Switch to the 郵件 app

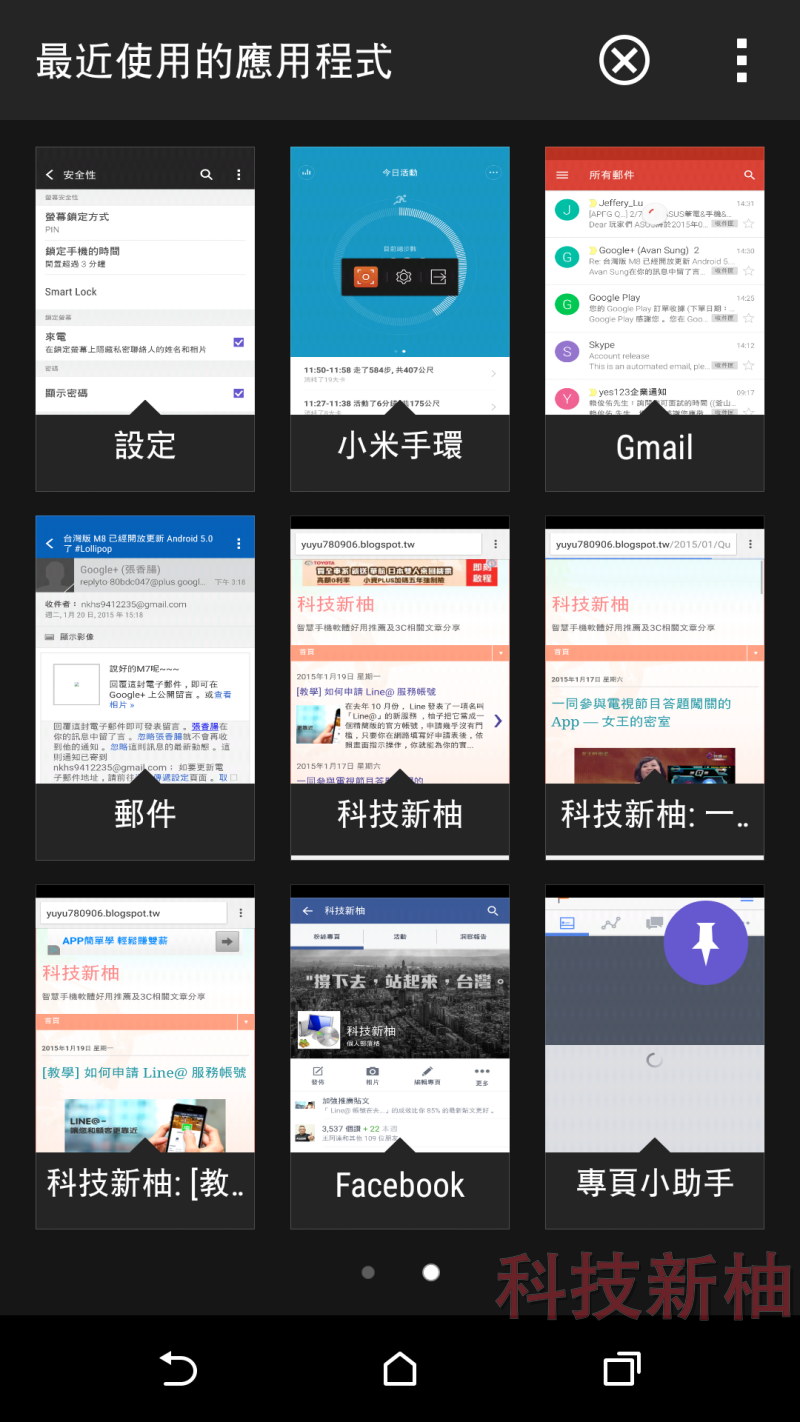click(x=145, y=688)
